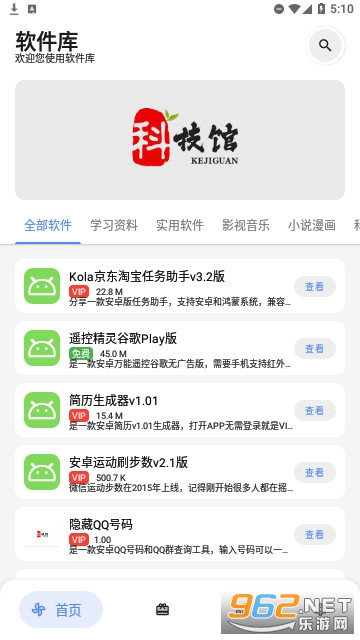The height and width of the screenshot is (640, 360).
Task: Switch to the 全部软件 tab
Action: click(48, 225)
